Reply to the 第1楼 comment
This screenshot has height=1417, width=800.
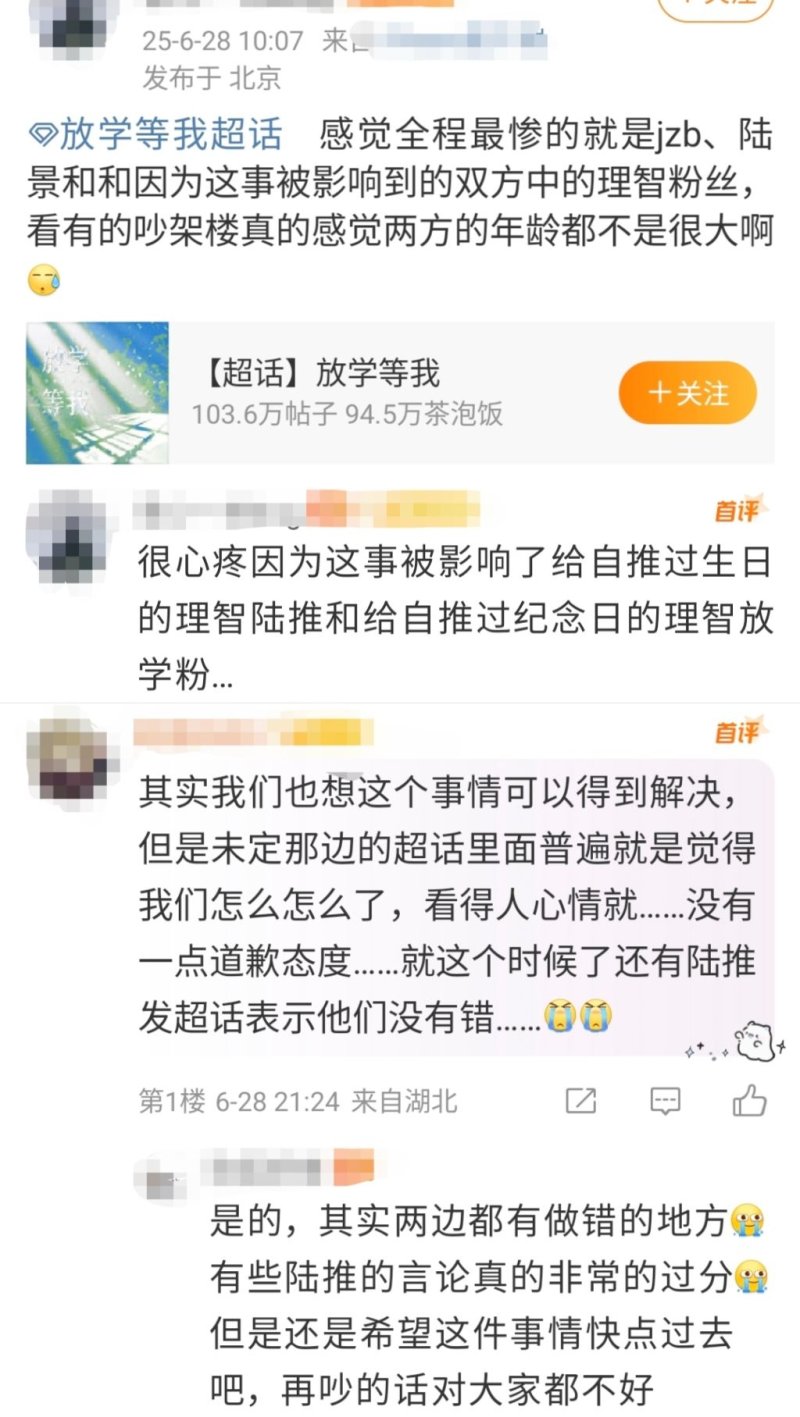665,1101
